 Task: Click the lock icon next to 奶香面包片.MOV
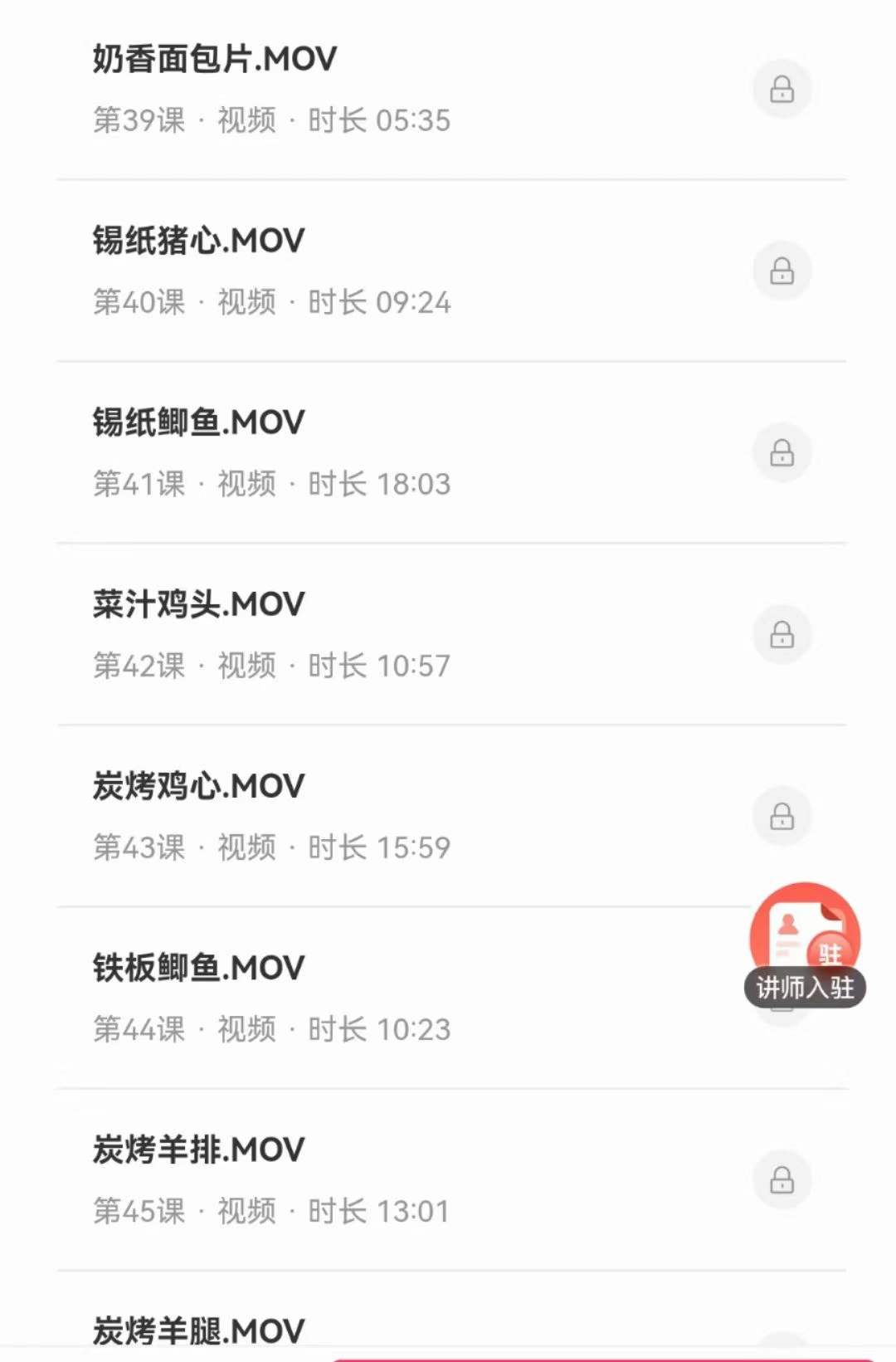click(782, 89)
